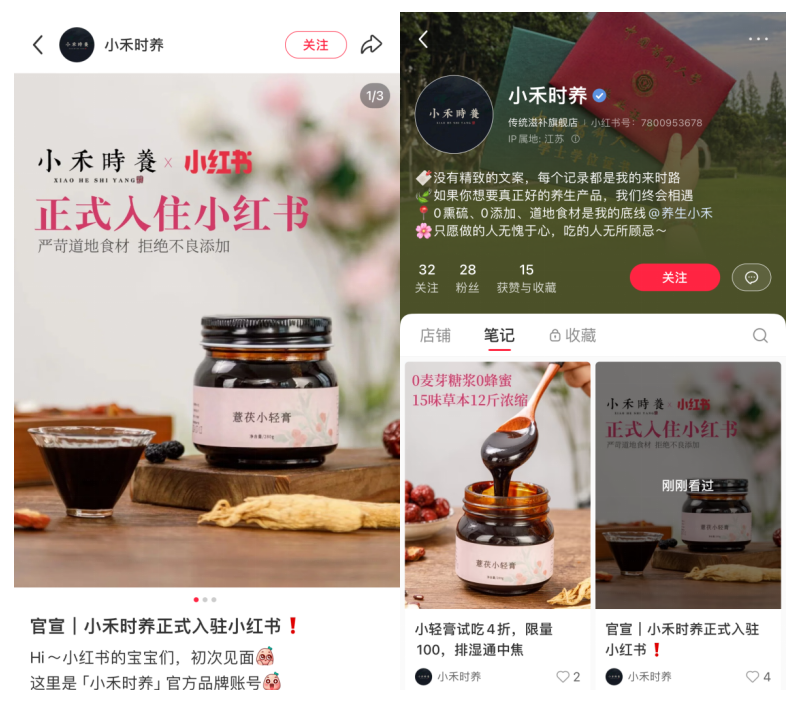Open the locked 收藏 tab

tap(573, 335)
